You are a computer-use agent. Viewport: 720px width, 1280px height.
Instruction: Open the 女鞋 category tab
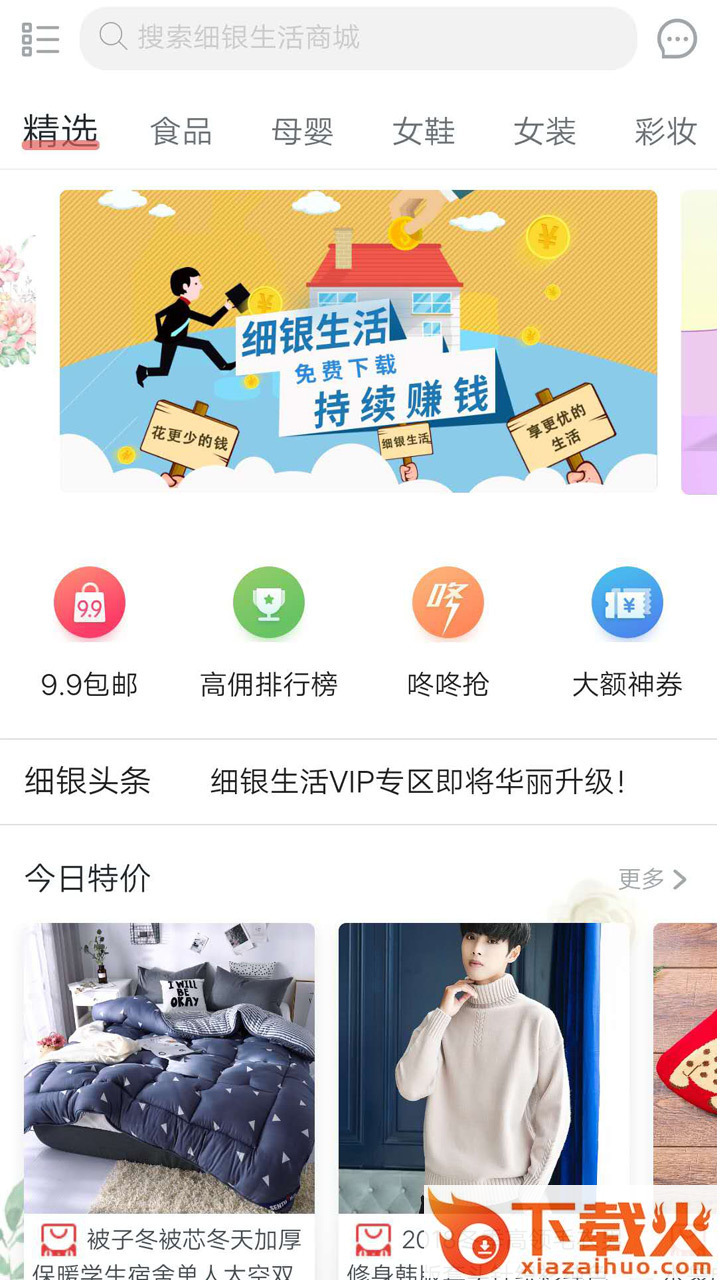(424, 133)
